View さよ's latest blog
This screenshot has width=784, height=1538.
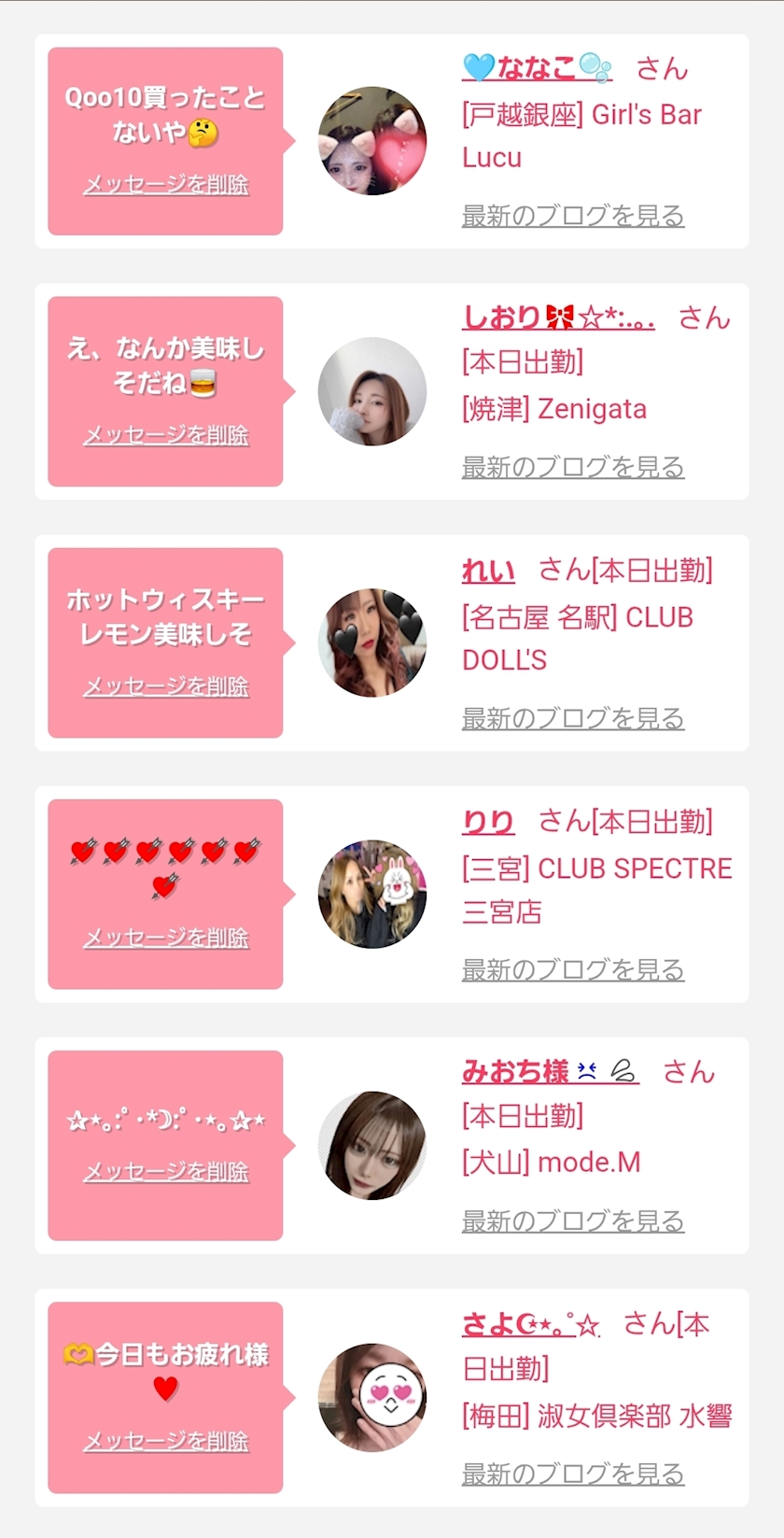[573, 1474]
